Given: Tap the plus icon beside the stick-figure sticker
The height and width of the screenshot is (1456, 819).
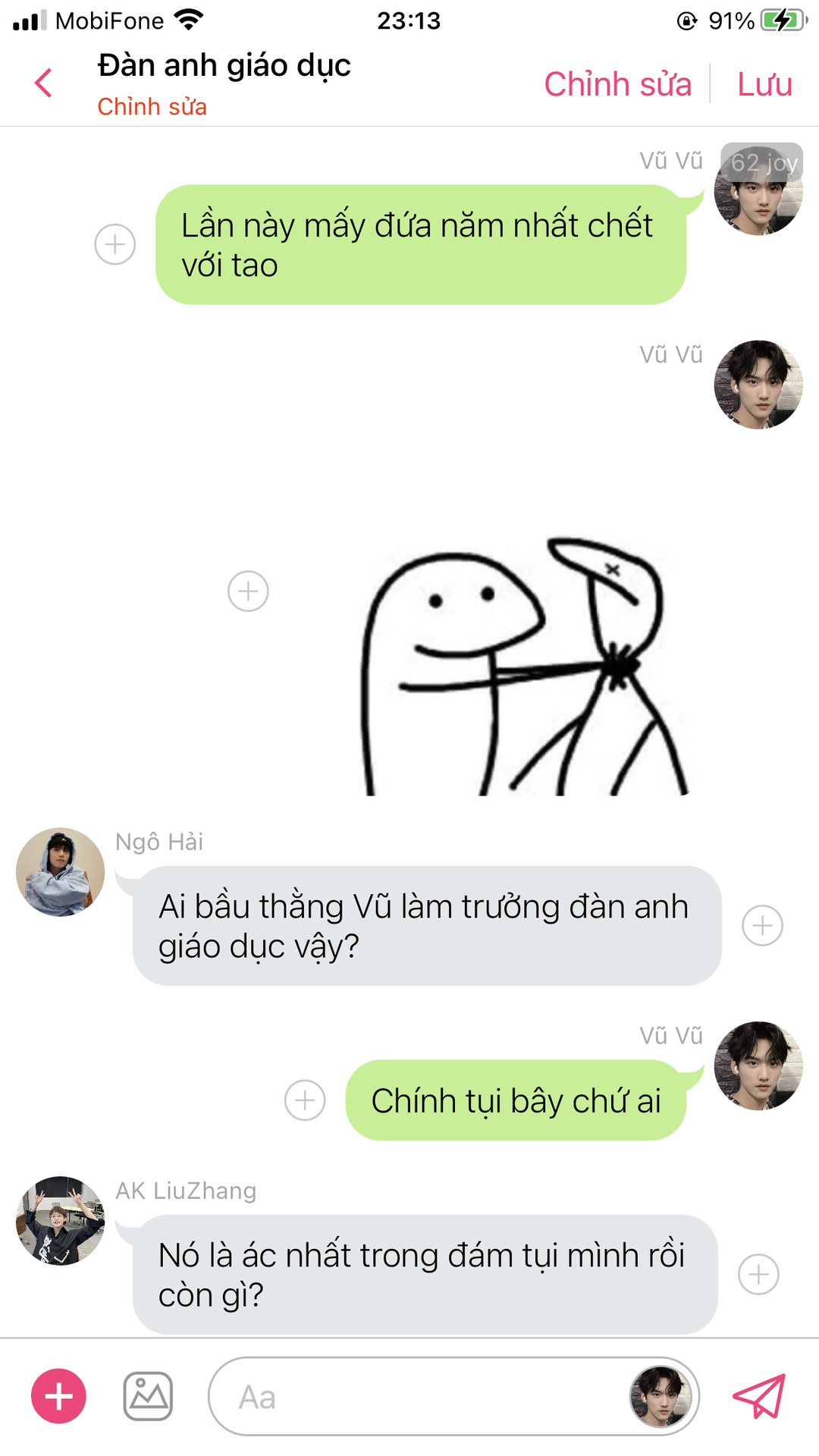Looking at the screenshot, I should [x=248, y=591].
